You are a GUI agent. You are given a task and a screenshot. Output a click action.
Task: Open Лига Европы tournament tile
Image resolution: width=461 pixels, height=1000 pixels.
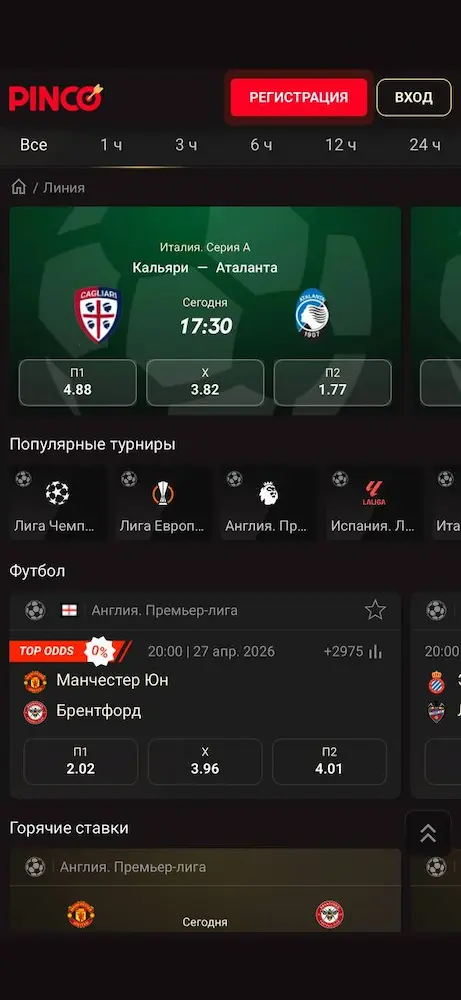click(x=163, y=504)
